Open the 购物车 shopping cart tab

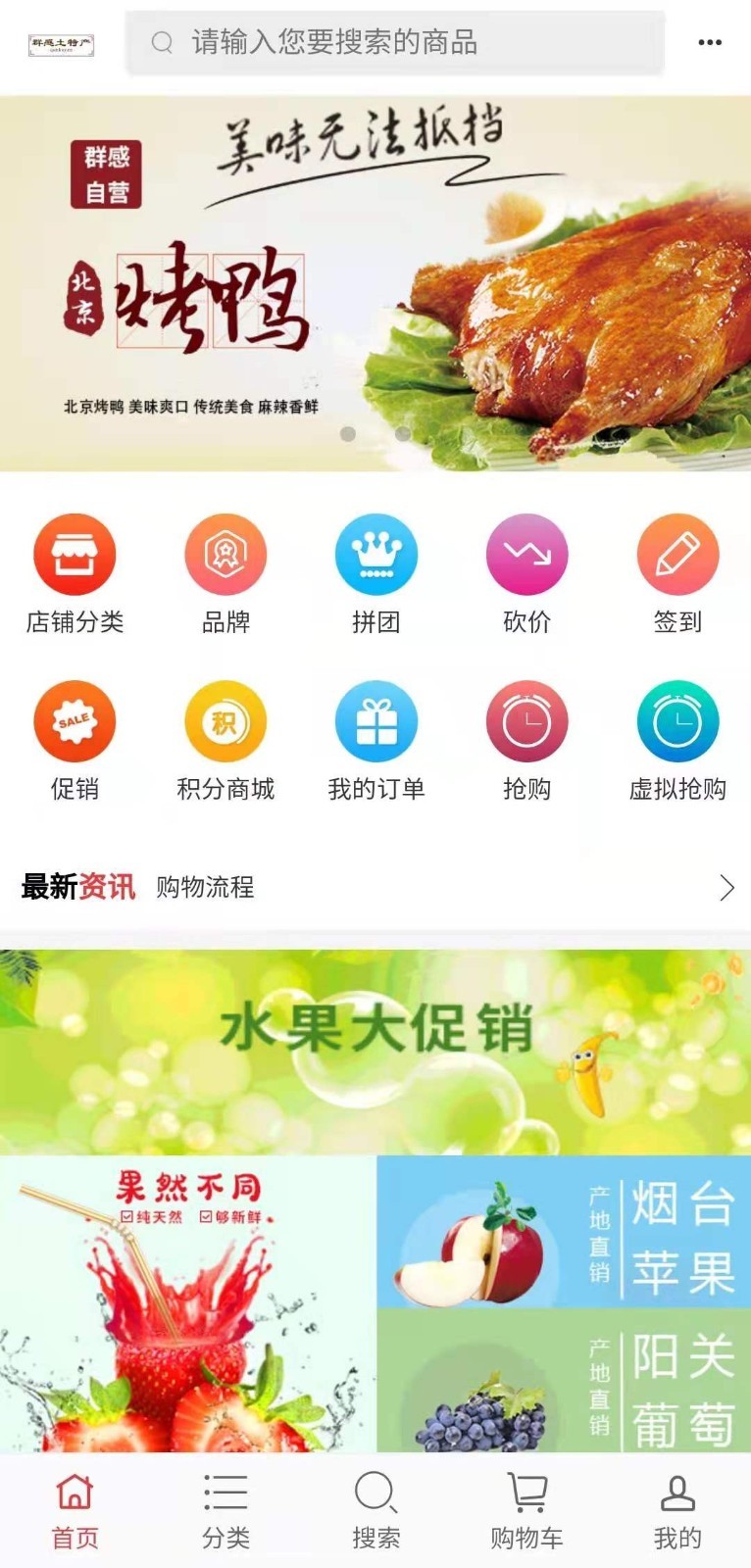click(x=526, y=1509)
